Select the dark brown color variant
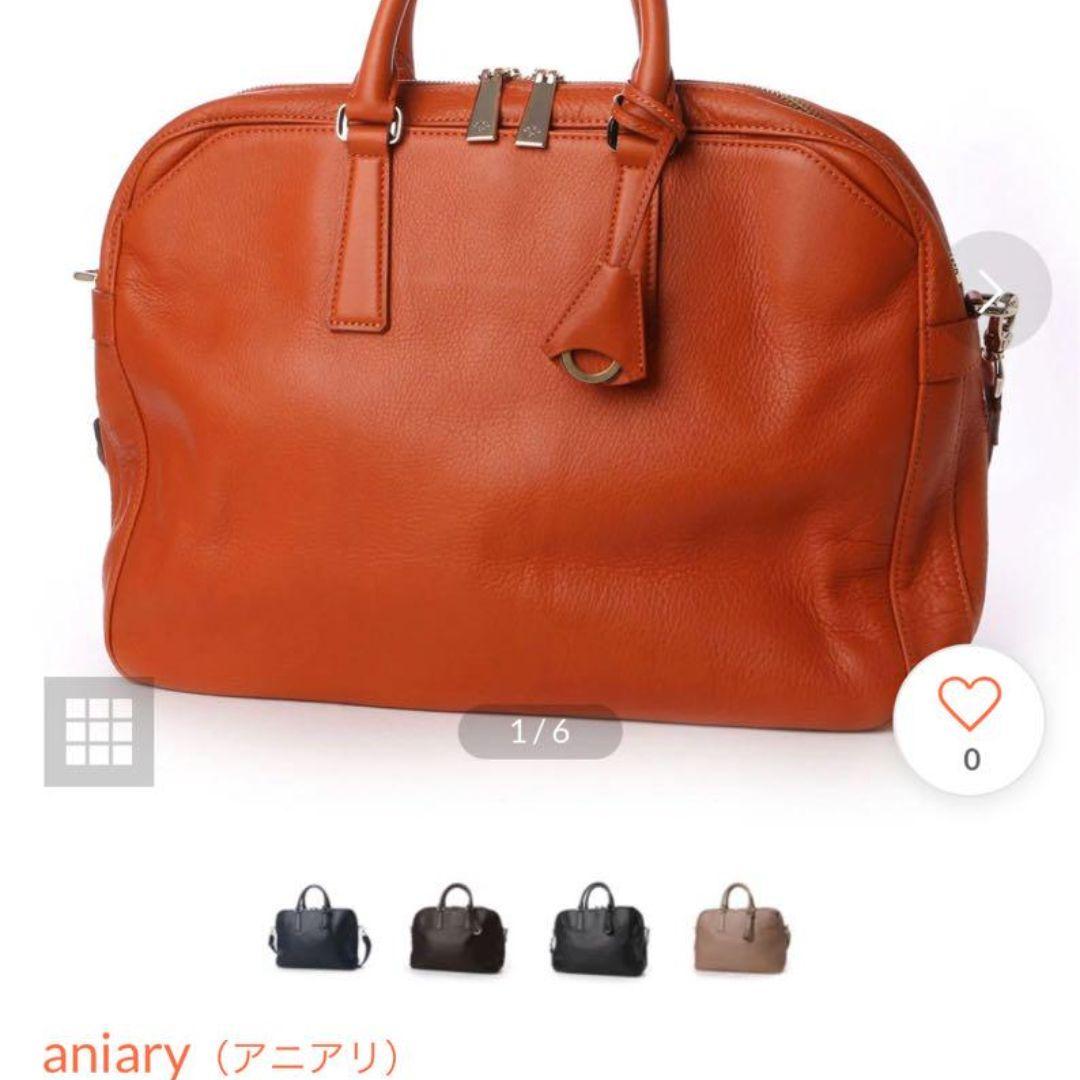 point(458,927)
